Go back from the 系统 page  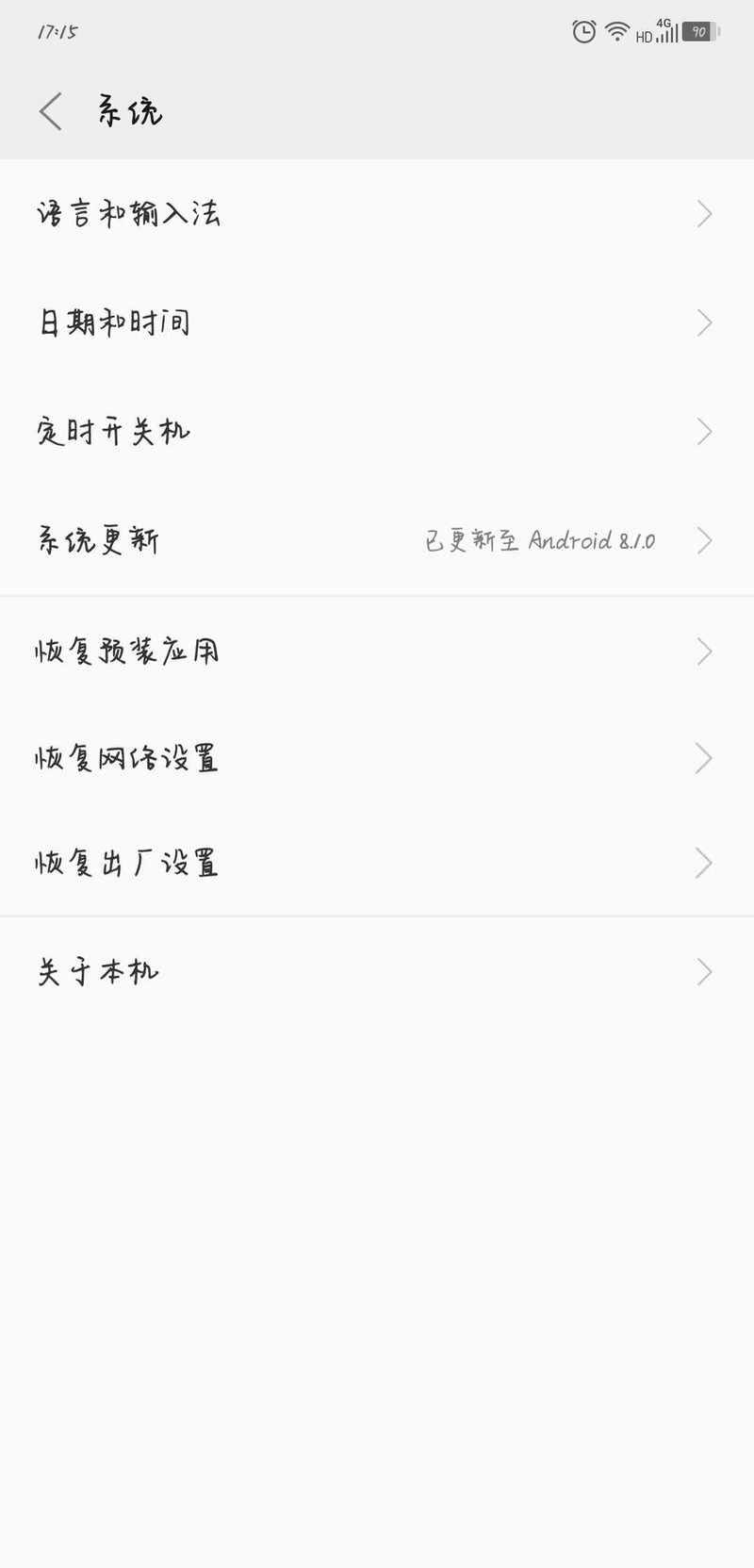[51, 111]
